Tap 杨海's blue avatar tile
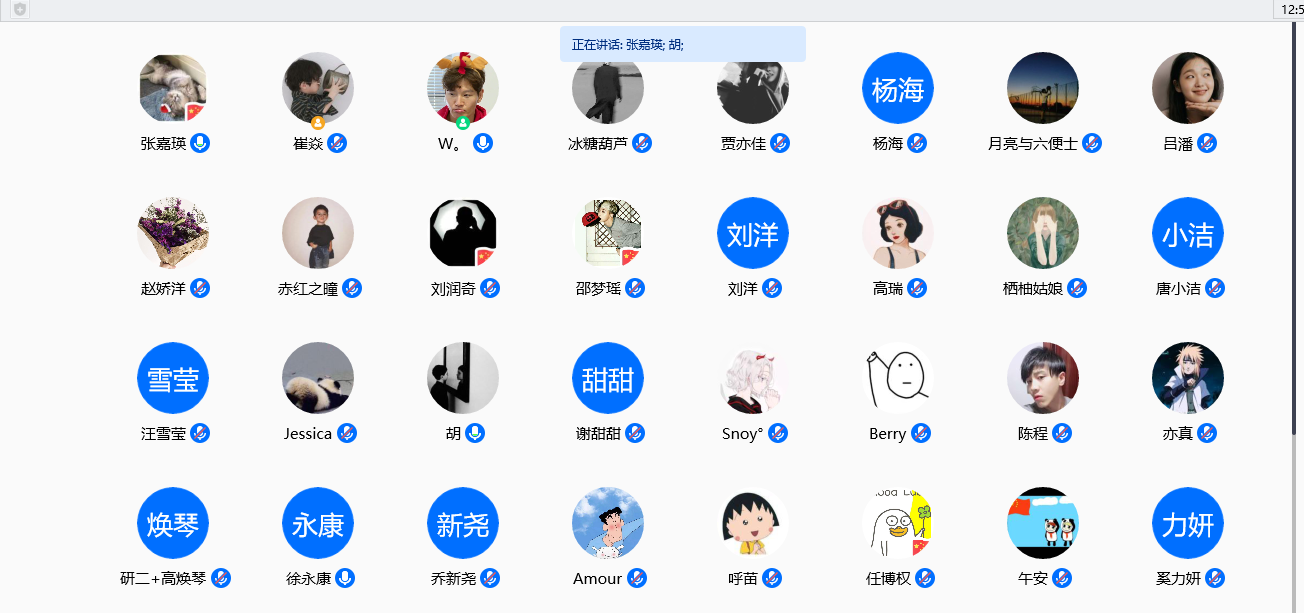The height and width of the screenshot is (613, 1304). click(898, 88)
